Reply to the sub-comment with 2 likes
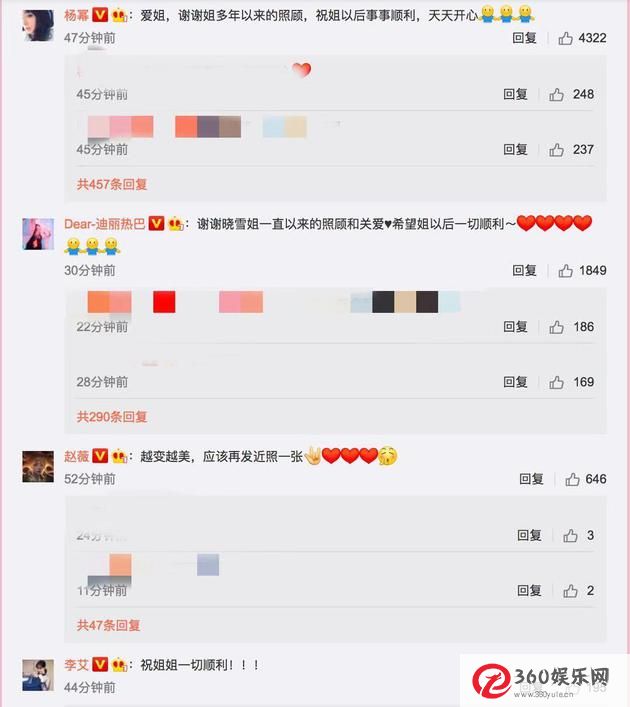This screenshot has height=707, width=630. 529,590
